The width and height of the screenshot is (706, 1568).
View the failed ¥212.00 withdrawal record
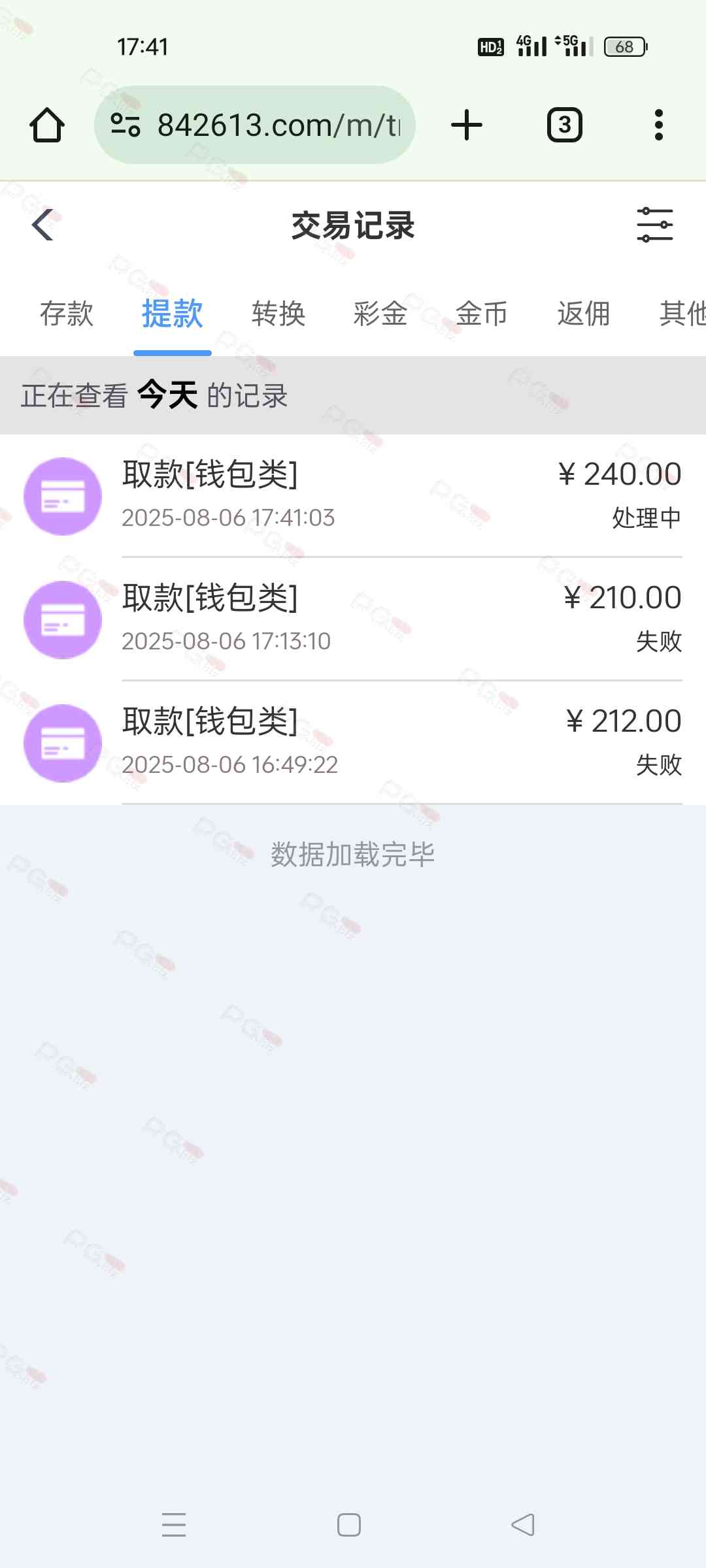pyautogui.click(x=353, y=742)
